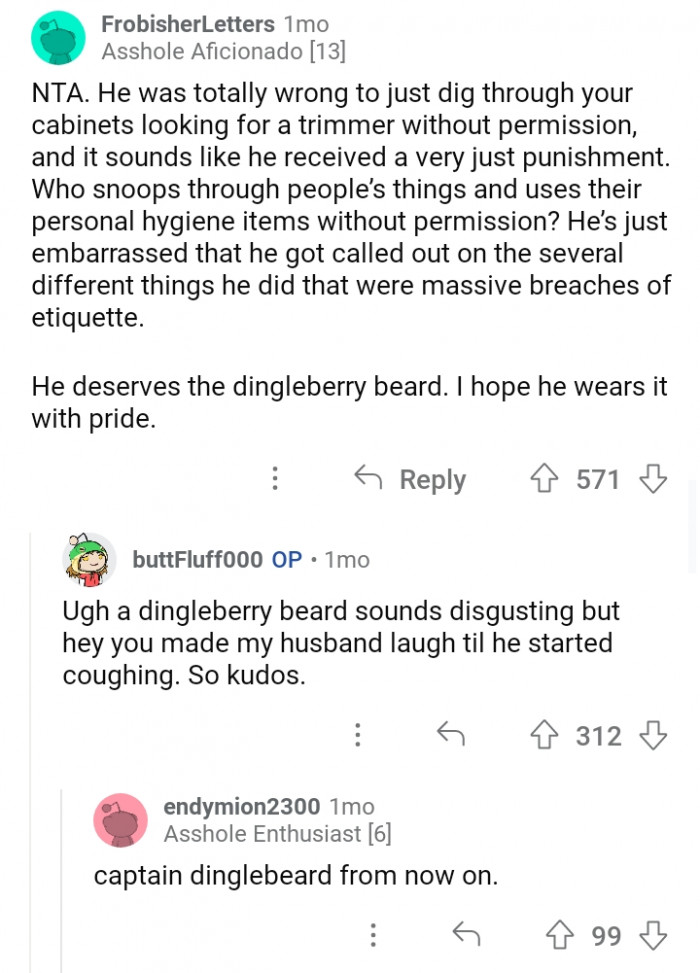Open endymion2300's profile avatar
Screen dimensions: 700x973
pos(120,819)
